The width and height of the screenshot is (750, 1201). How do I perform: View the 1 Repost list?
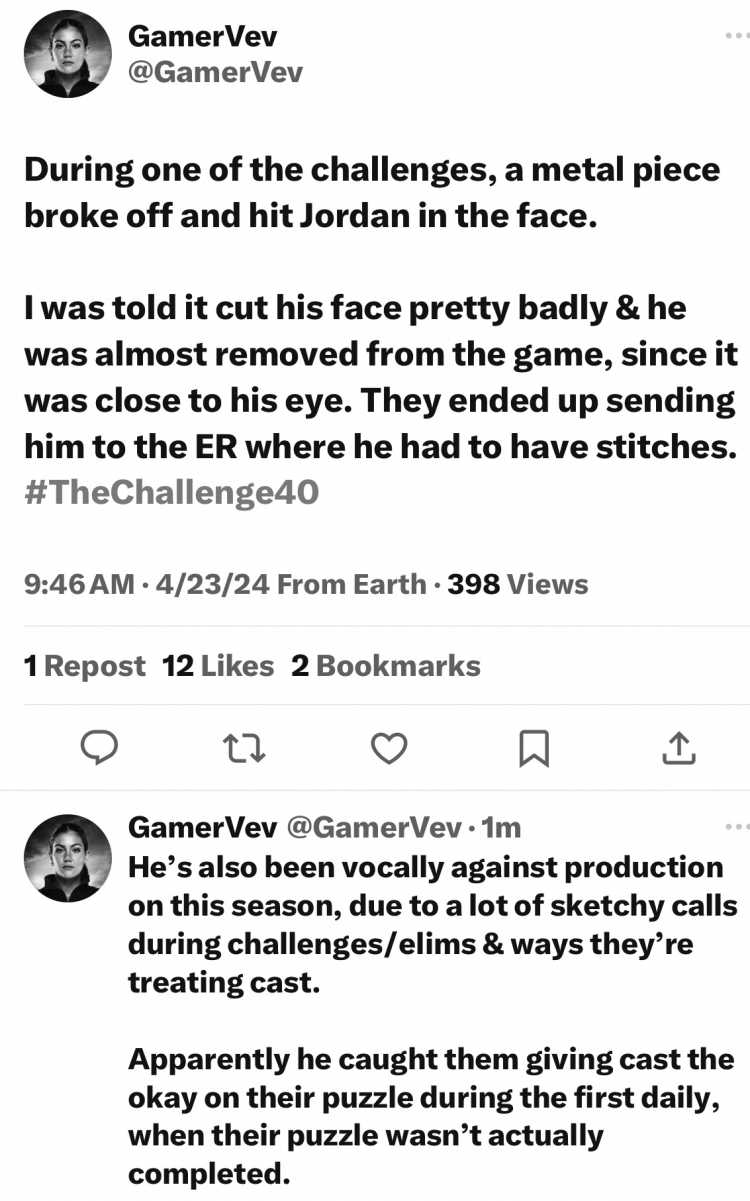pos(84,666)
